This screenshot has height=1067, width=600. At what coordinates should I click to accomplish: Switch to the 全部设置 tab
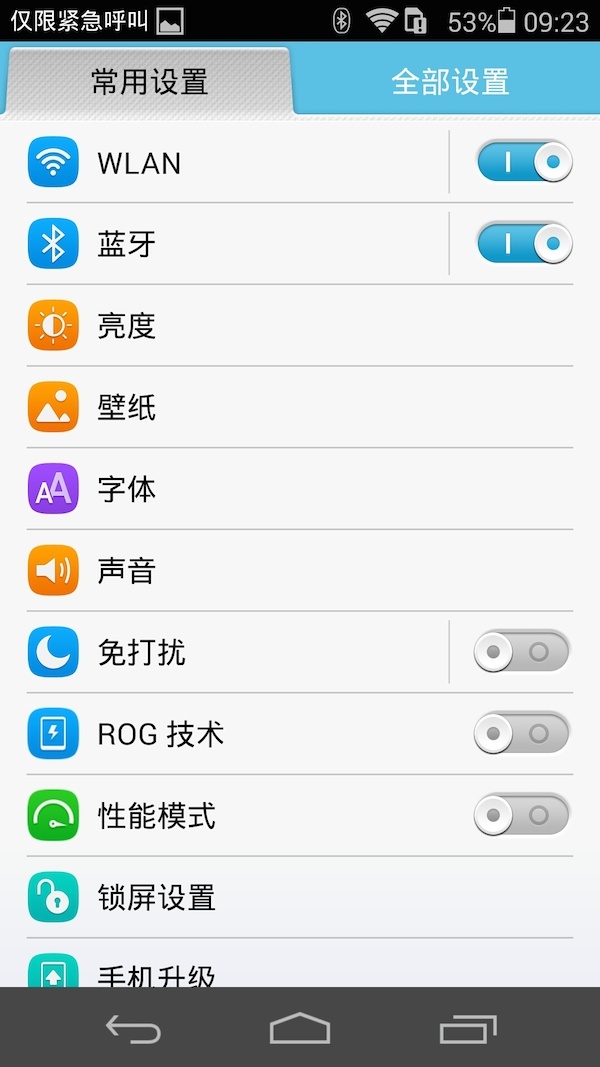[449, 82]
